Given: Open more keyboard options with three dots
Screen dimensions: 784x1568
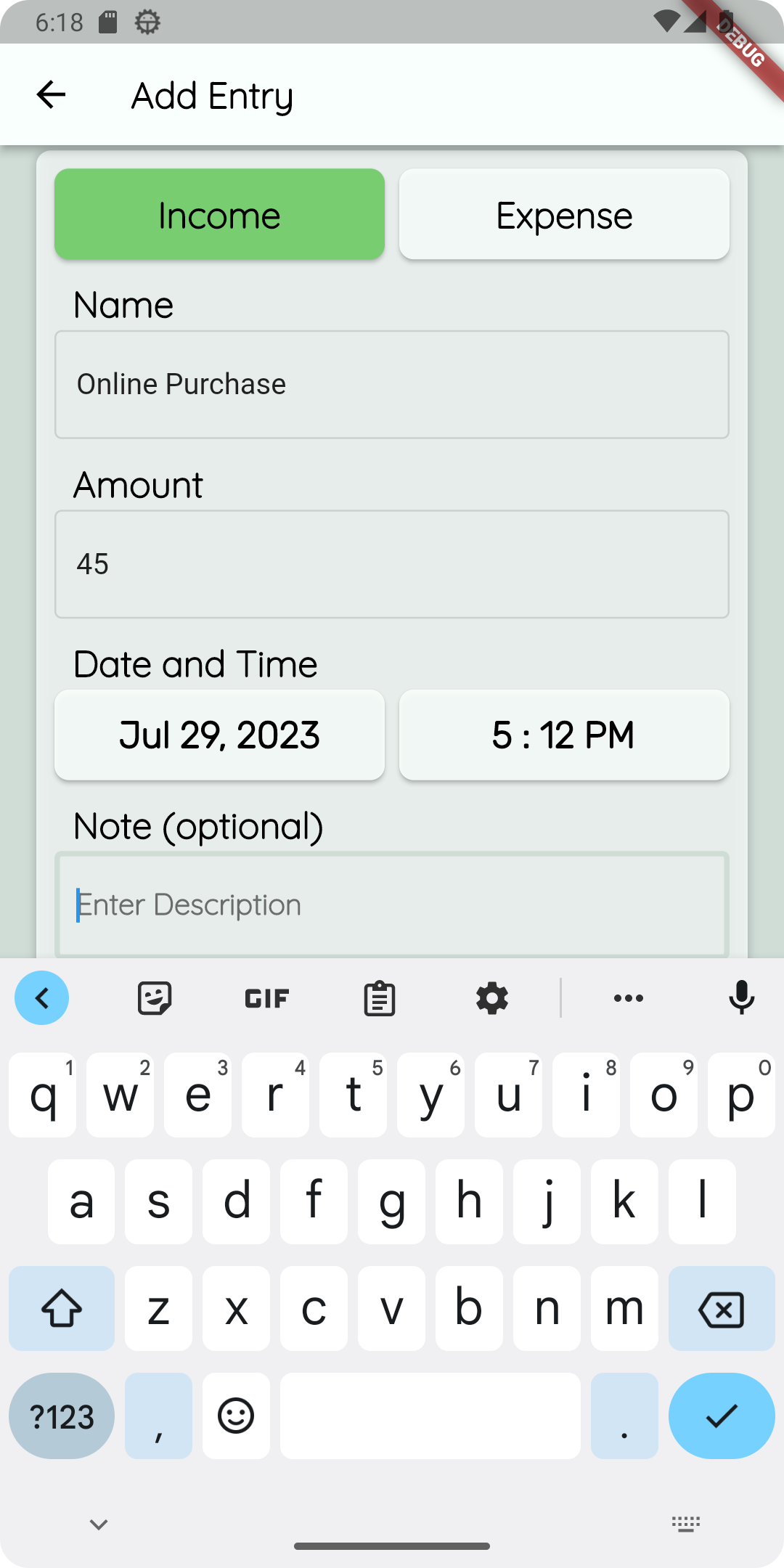Looking at the screenshot, I should (629, 998).
